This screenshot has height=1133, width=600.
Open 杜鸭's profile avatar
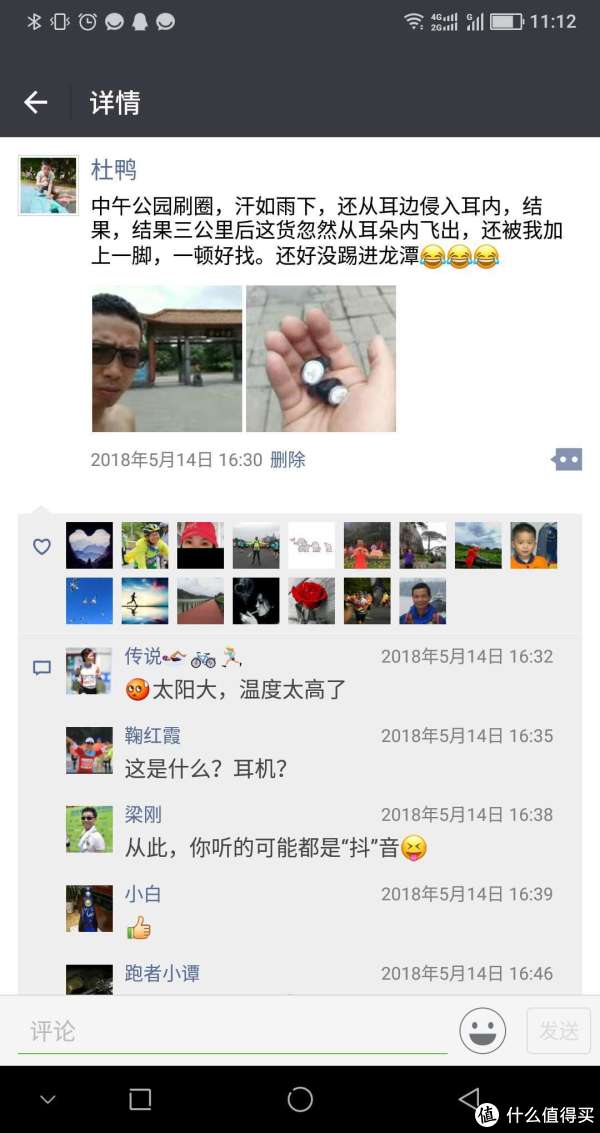(48, 185)
